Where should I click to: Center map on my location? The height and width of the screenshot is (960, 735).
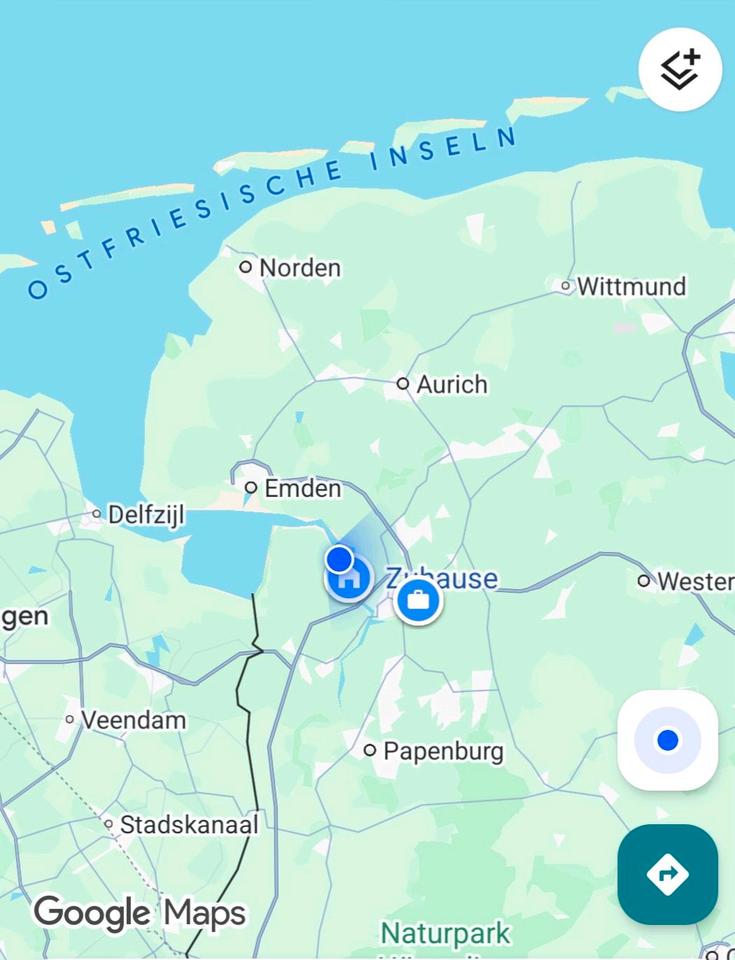[x=666, y=741]
